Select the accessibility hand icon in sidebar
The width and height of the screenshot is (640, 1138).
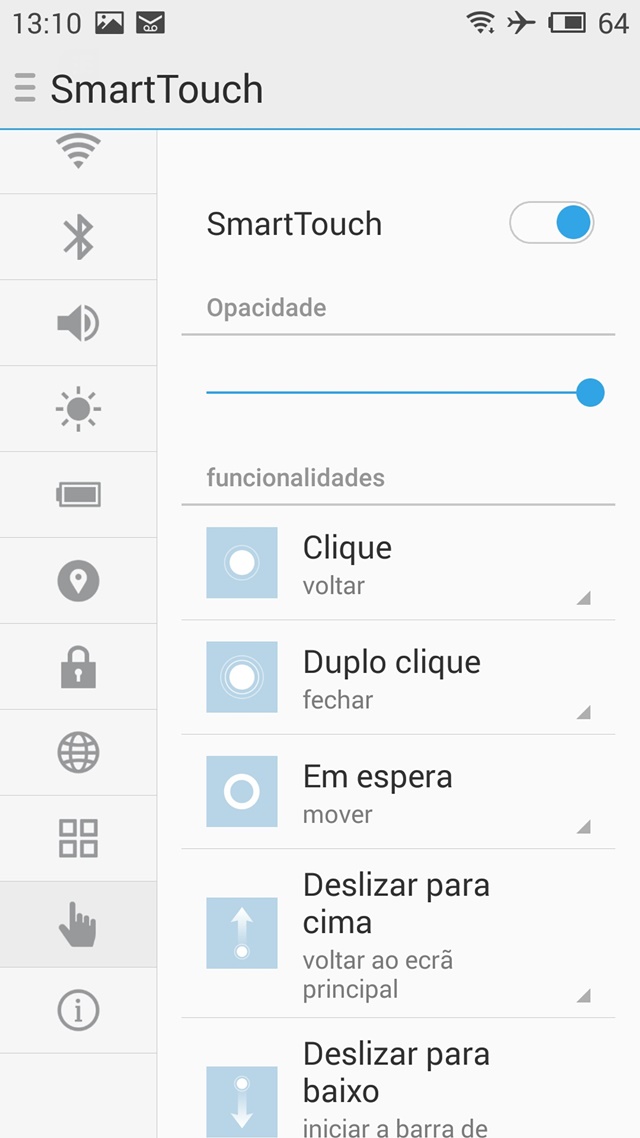[78, 925]
